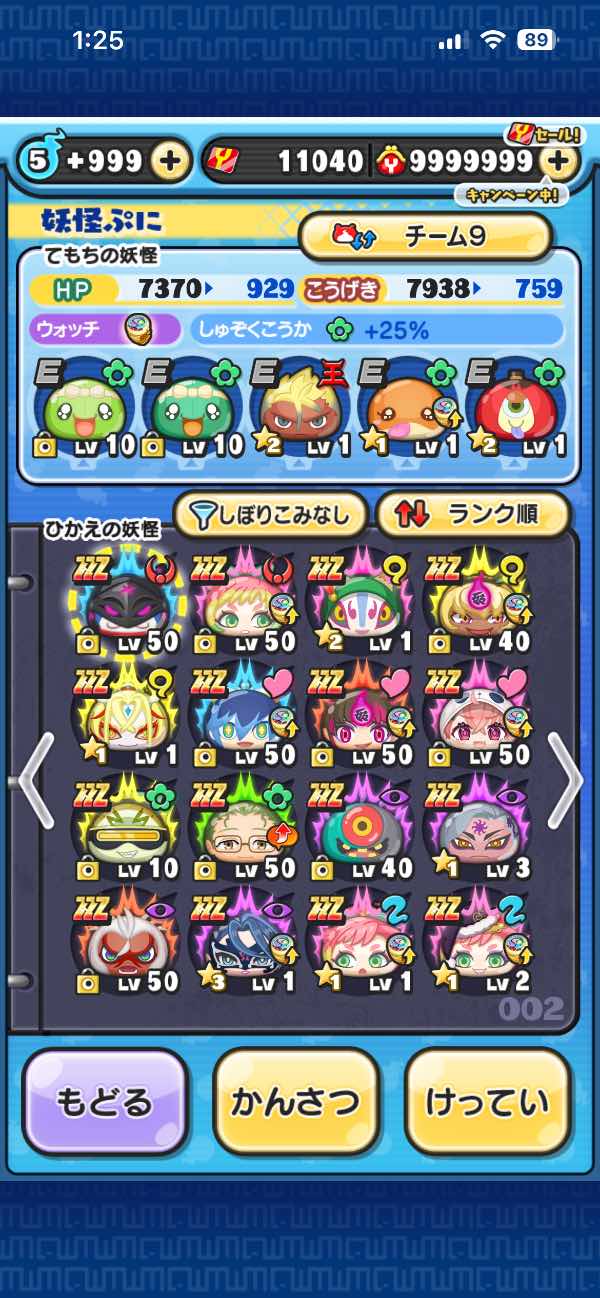Add stamina with plus beside +999
This screenshot has height=1298, width=600.
[171, 160]
